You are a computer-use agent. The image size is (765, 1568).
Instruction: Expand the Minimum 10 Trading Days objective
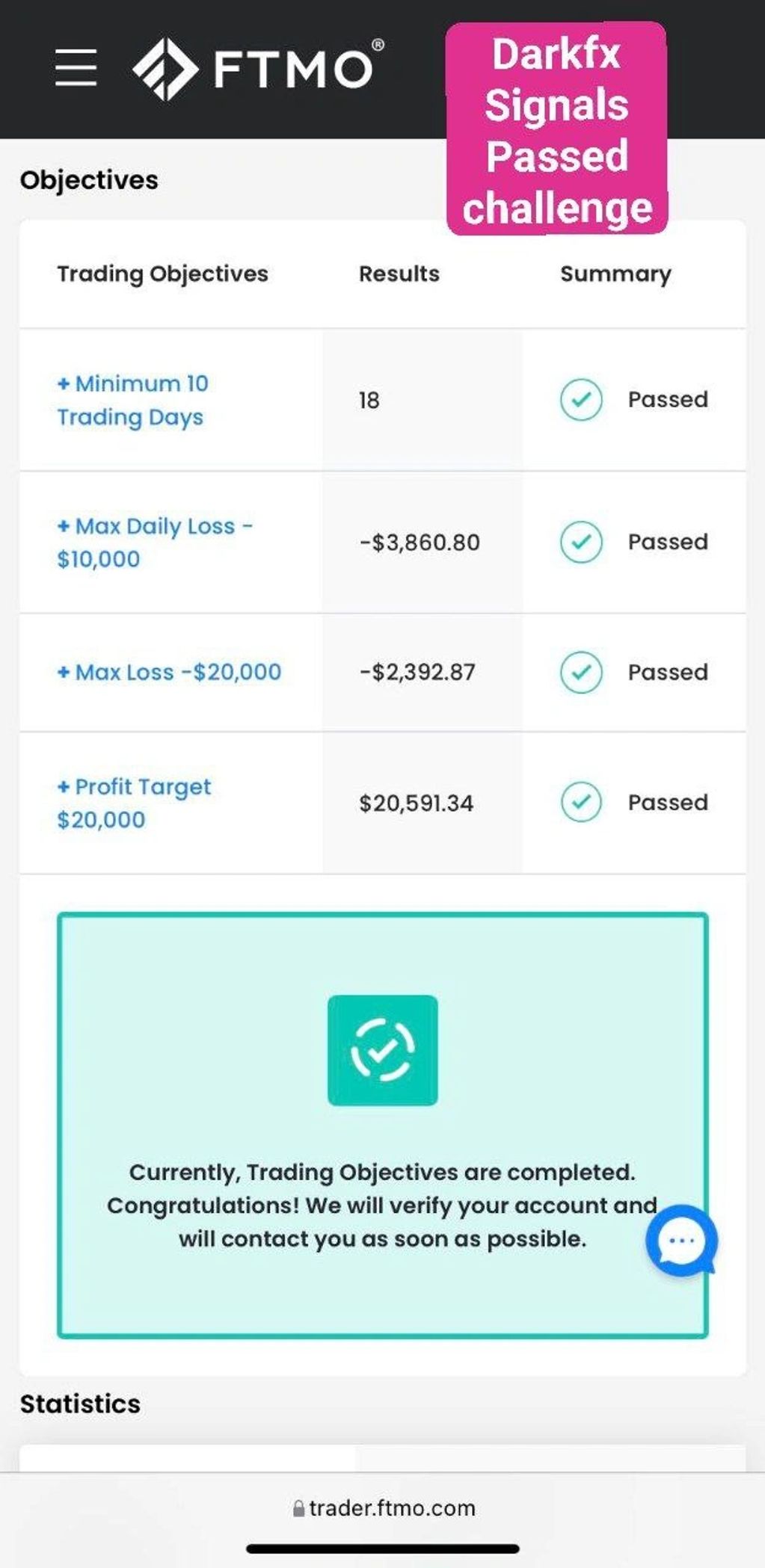pos(132,400)
